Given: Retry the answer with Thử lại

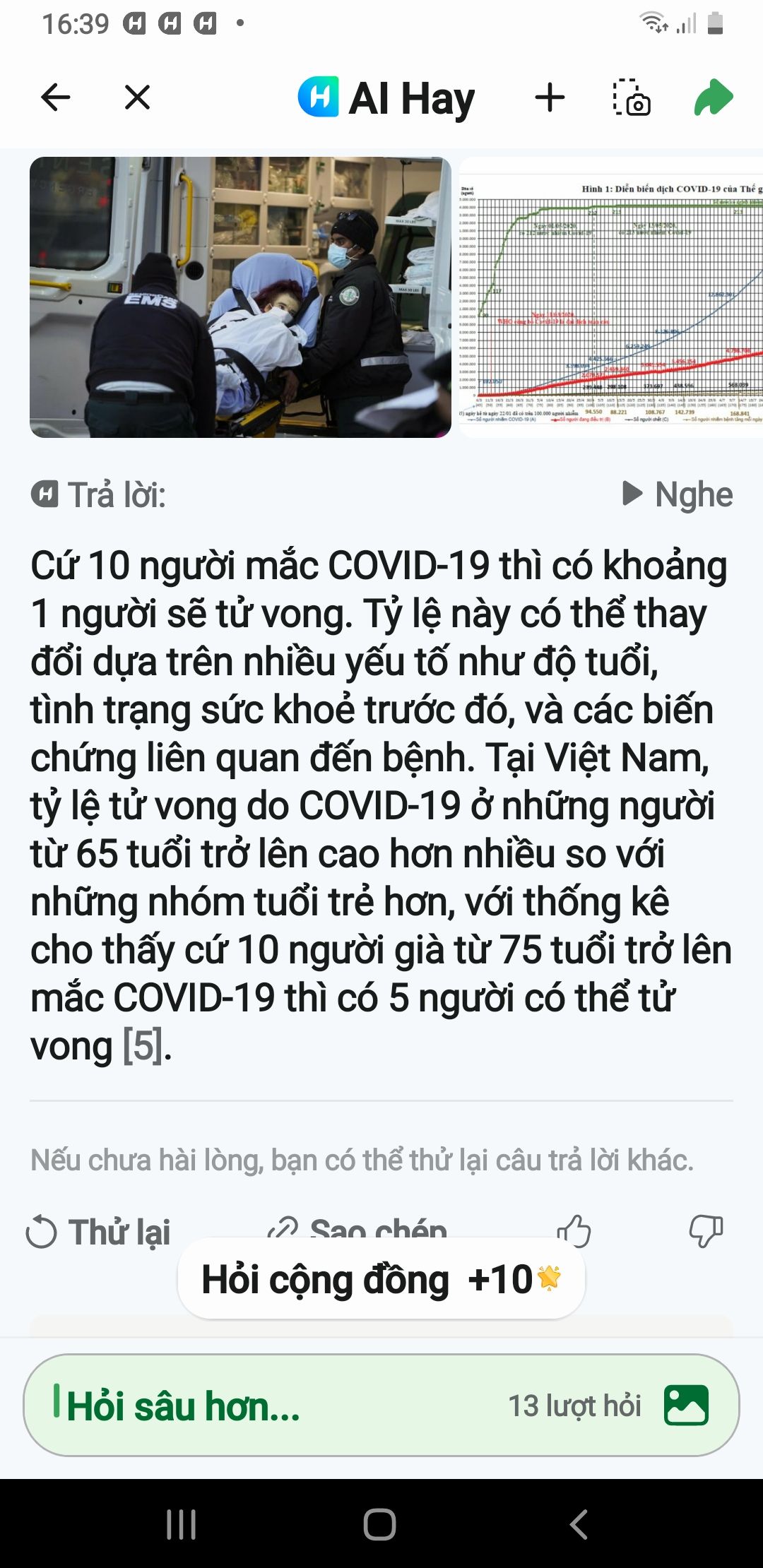Looking at the screenshot, I should click(99, 1233).
